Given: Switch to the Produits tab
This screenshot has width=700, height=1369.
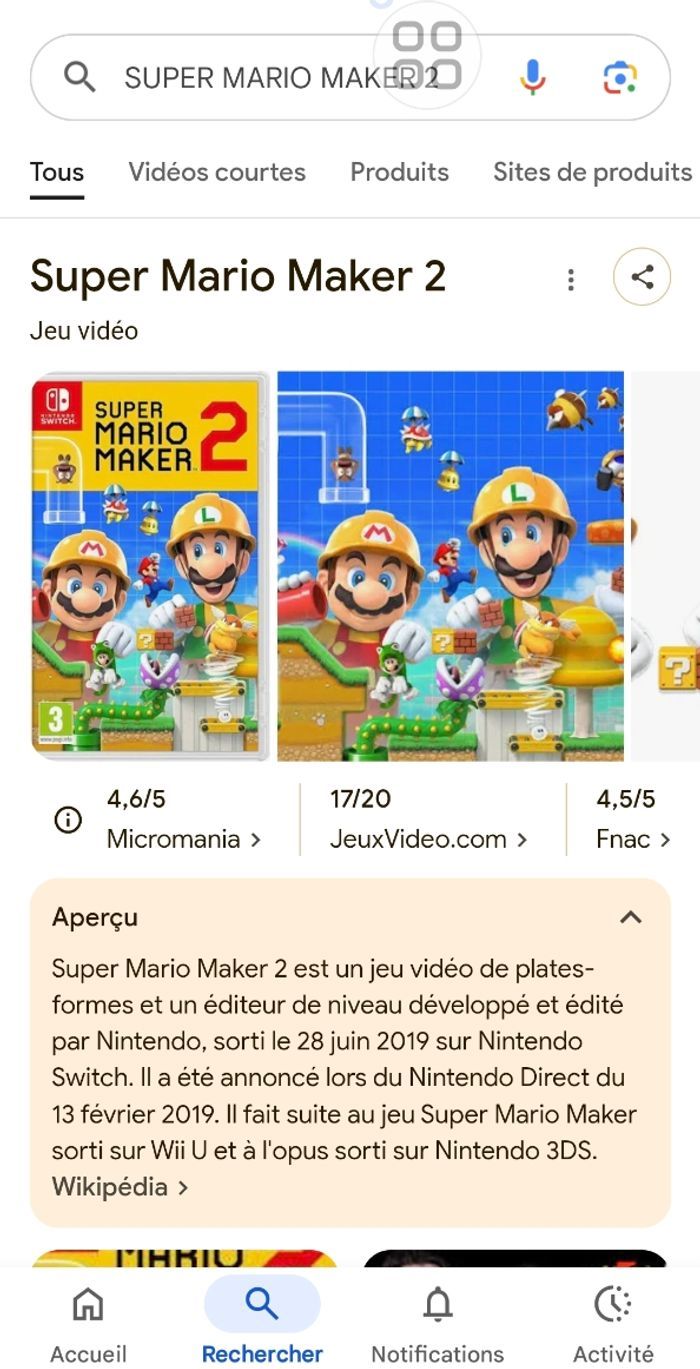Looking at the screenshot, I should 399,172.
